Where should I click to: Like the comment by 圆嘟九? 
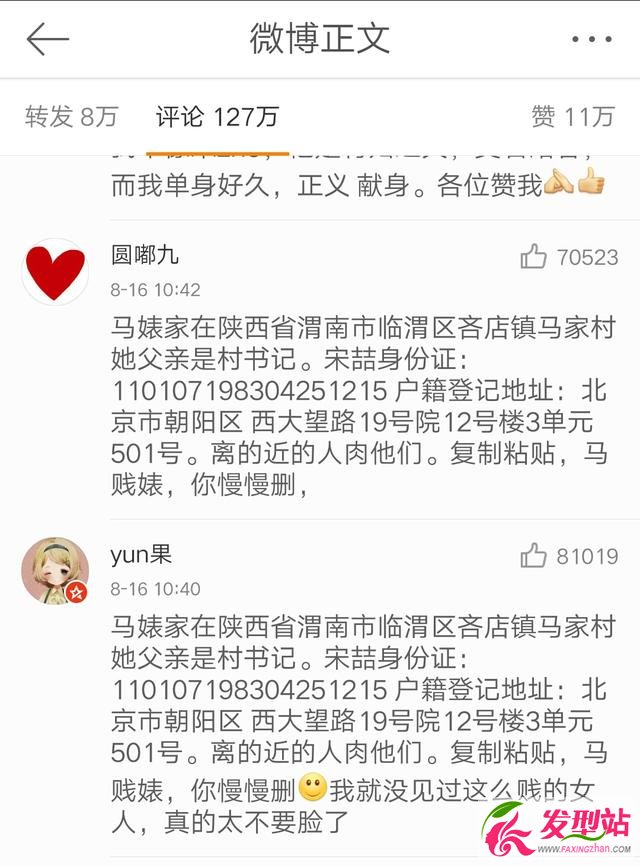[534, 257]
